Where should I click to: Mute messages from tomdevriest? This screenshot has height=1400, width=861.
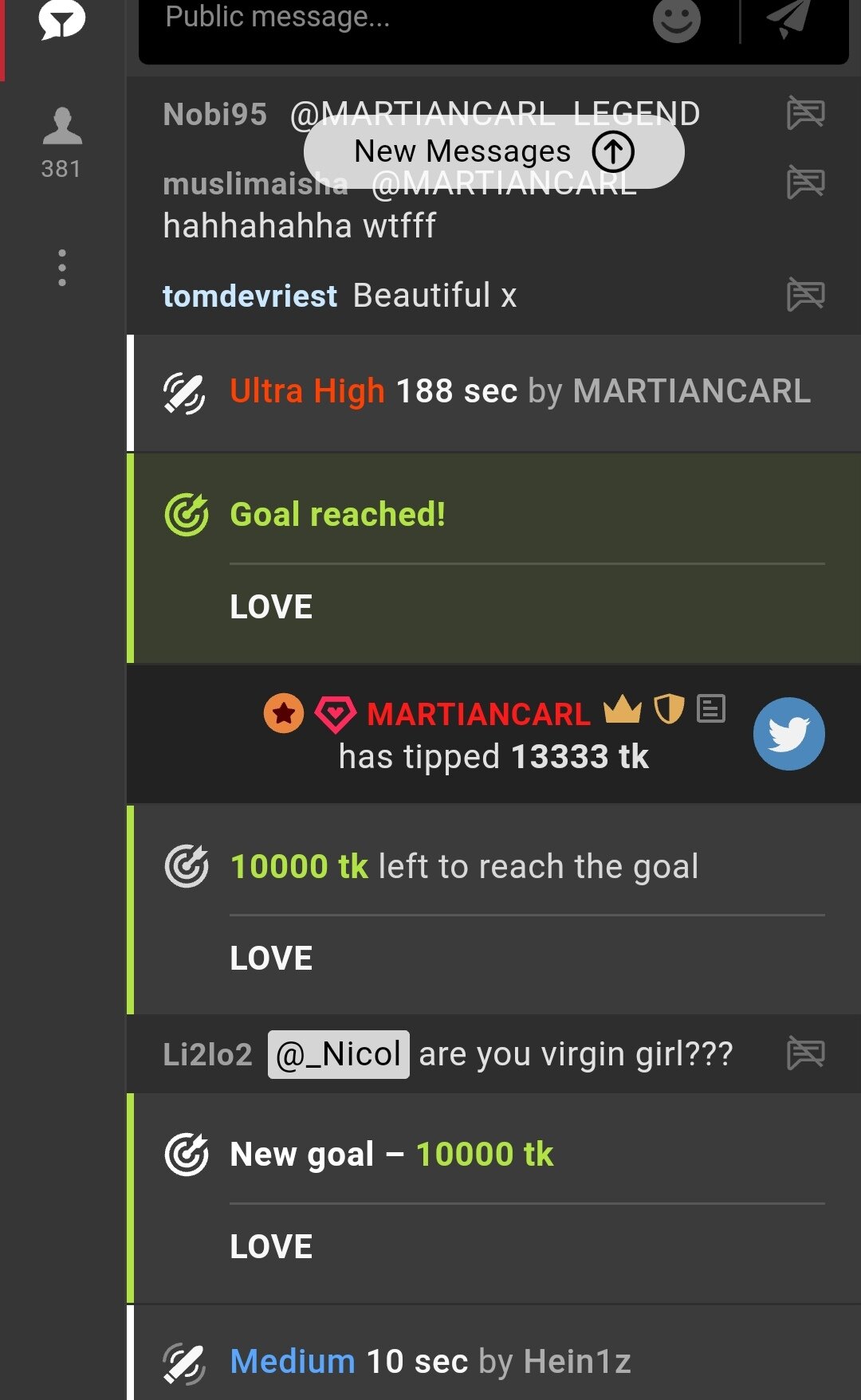click(805, 295)
